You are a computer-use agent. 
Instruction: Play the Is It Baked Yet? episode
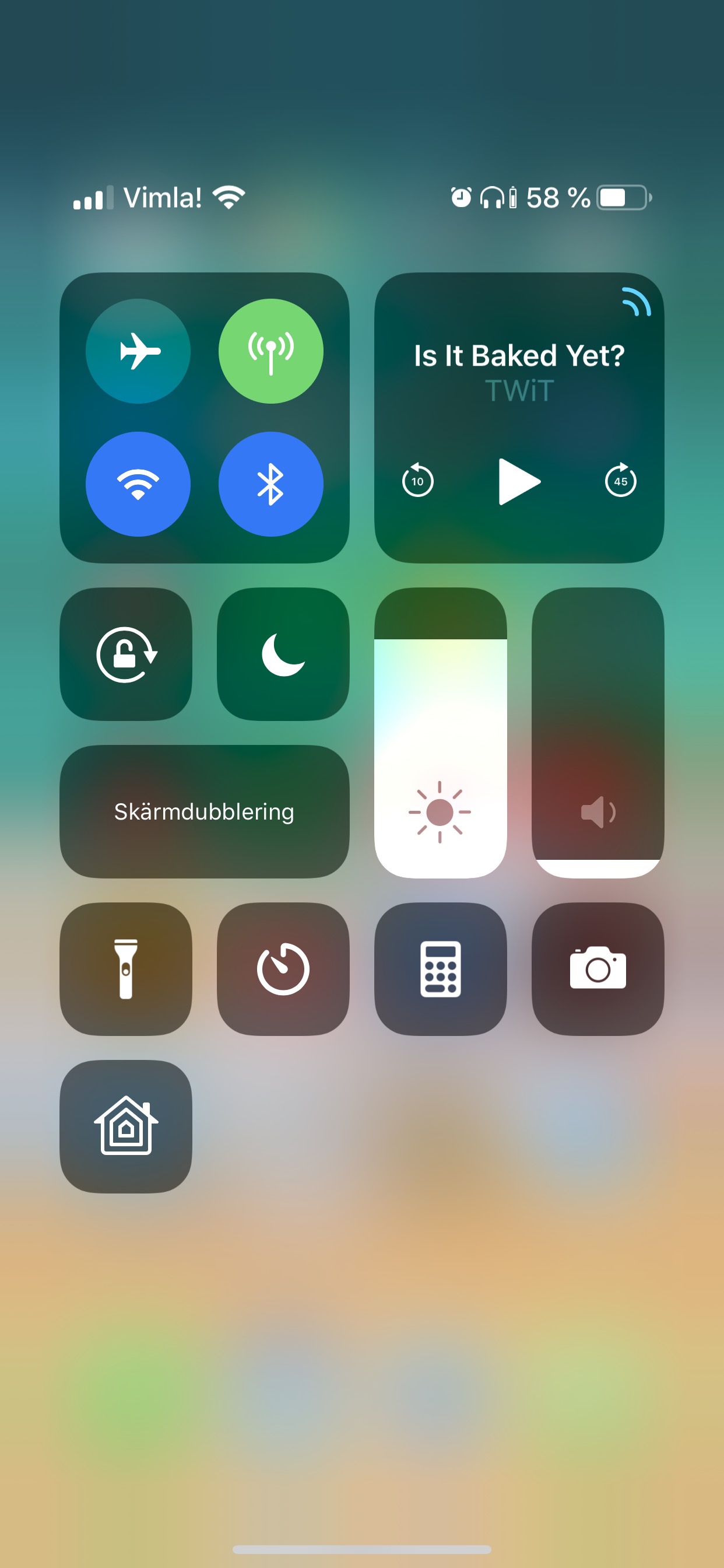(x=519, y=481)
